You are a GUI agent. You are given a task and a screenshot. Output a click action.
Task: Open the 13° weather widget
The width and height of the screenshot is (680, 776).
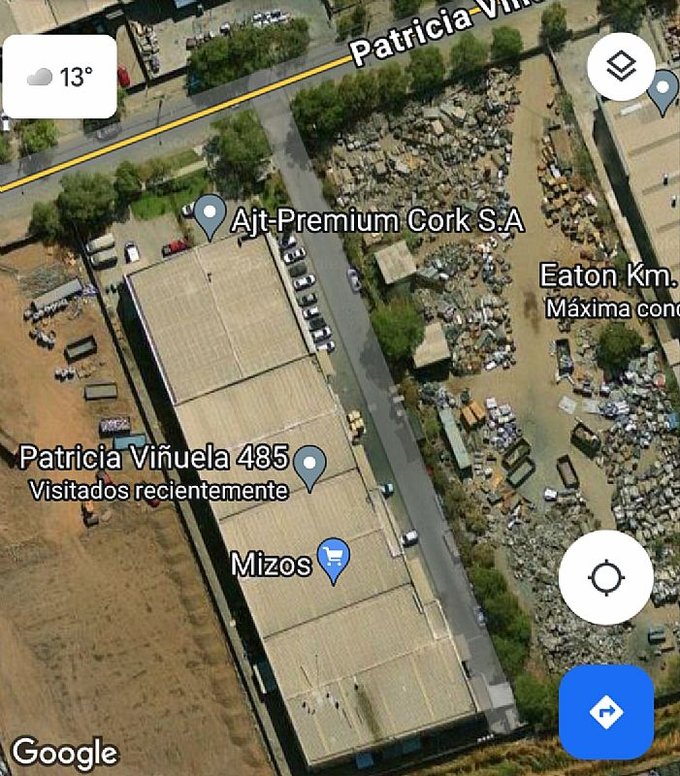click(x=60, y=77)
